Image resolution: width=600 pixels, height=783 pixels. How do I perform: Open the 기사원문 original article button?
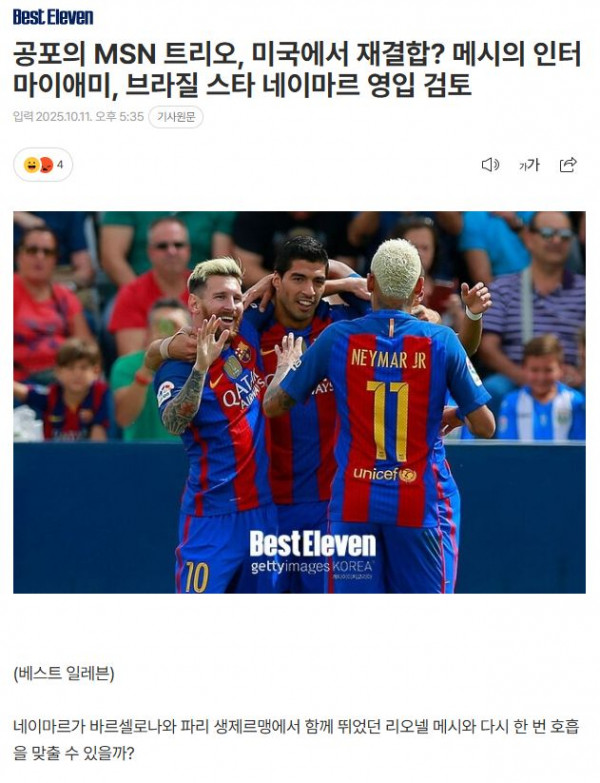coord(175,117)
